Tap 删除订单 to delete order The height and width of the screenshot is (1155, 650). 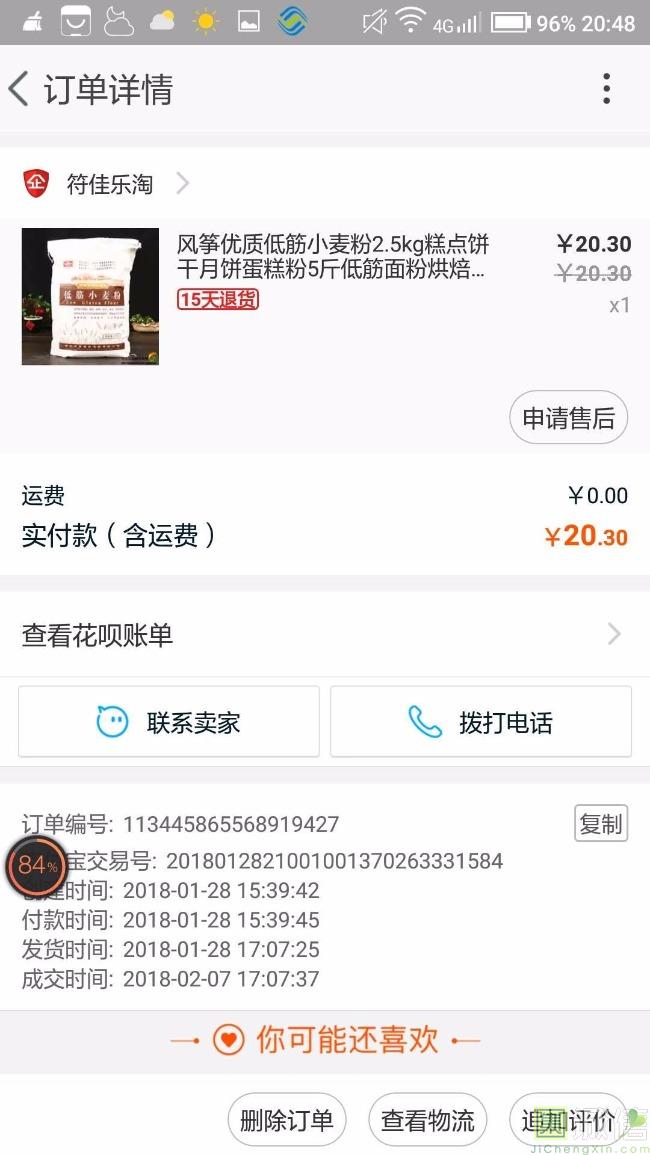pos(287,1120)
